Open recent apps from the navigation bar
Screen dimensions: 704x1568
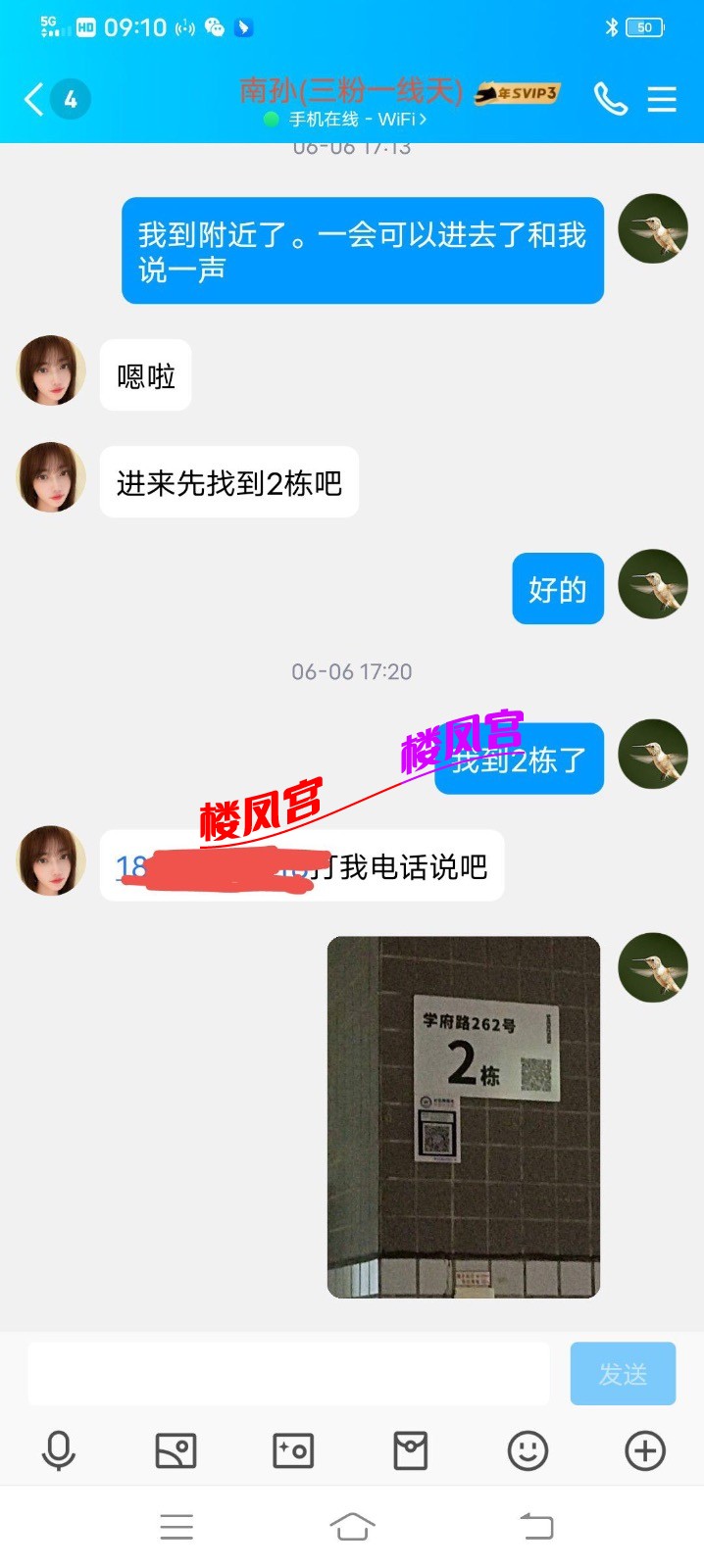click(x=176, y=1526)
